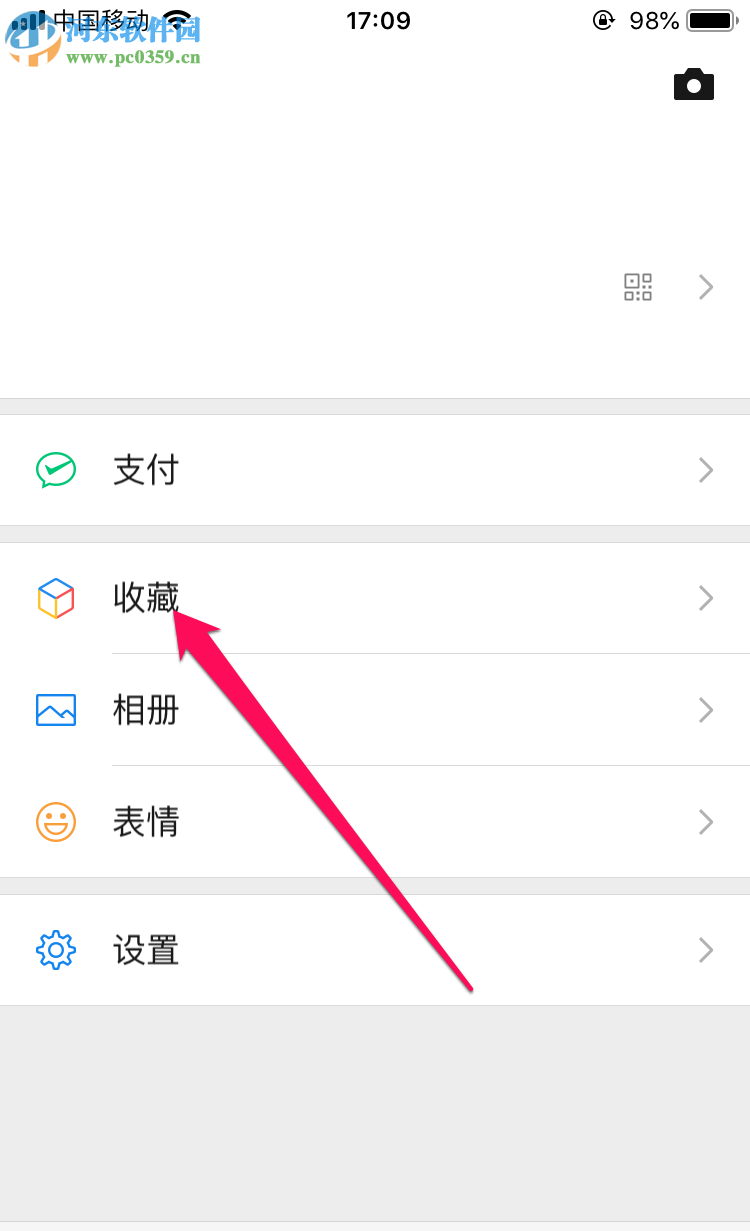Expand the chevron next to the QR code

coord(706,287)
